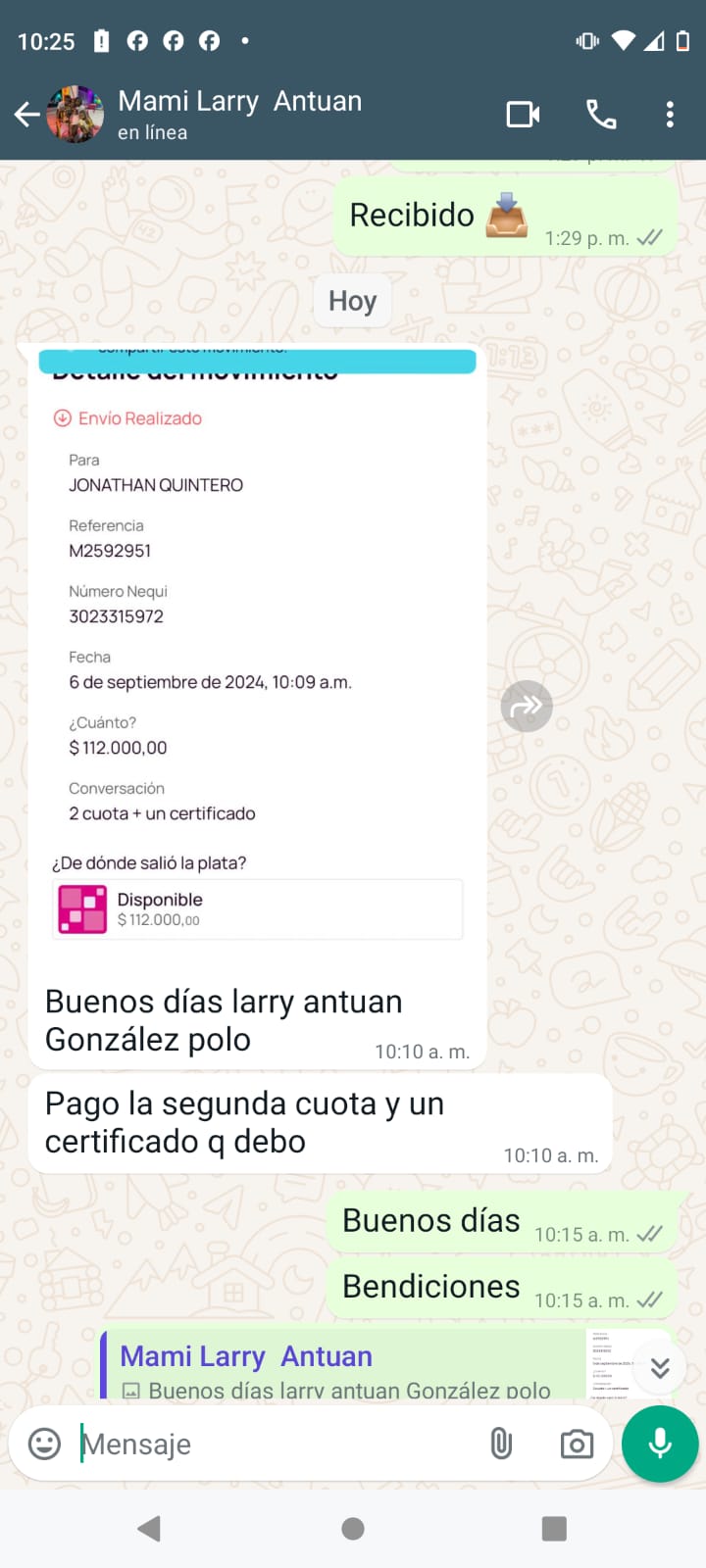Record a voice message
The width and height of the screenshot is (706, 1568).
[x=660, y=1444]
